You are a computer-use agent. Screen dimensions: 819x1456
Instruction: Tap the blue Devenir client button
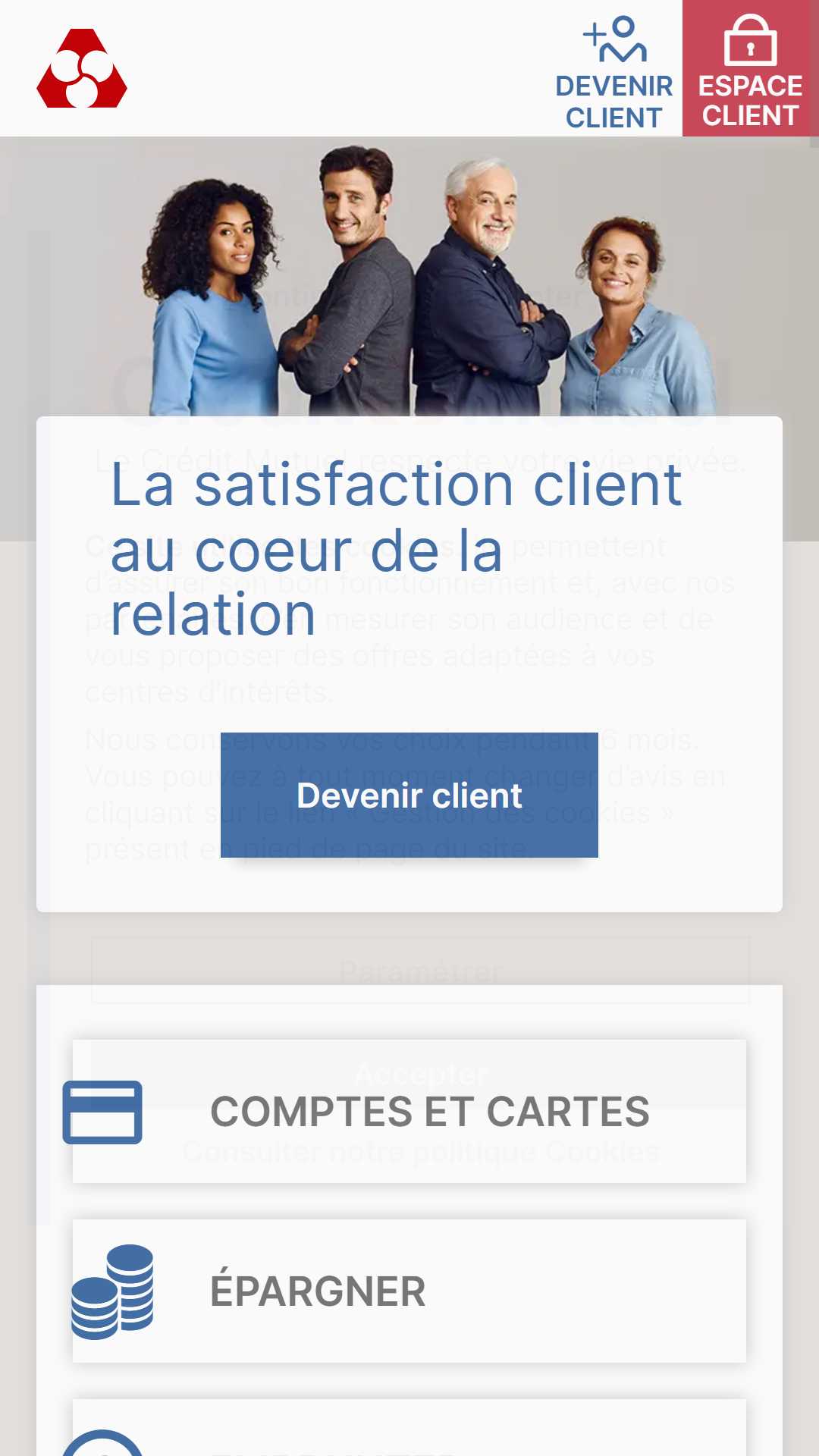[409, 795]
